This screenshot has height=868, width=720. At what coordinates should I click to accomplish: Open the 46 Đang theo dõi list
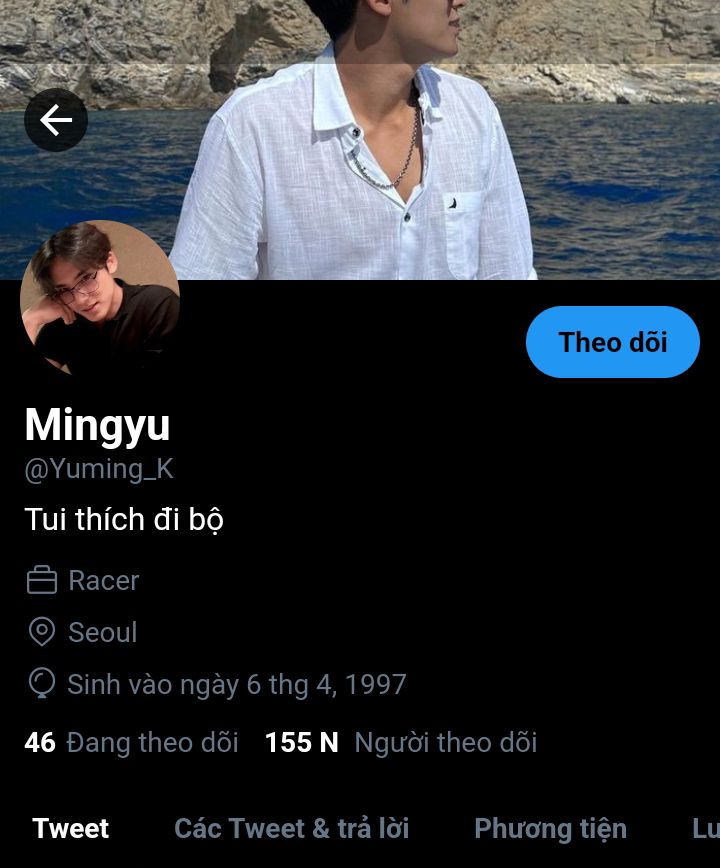click(131, 743)
